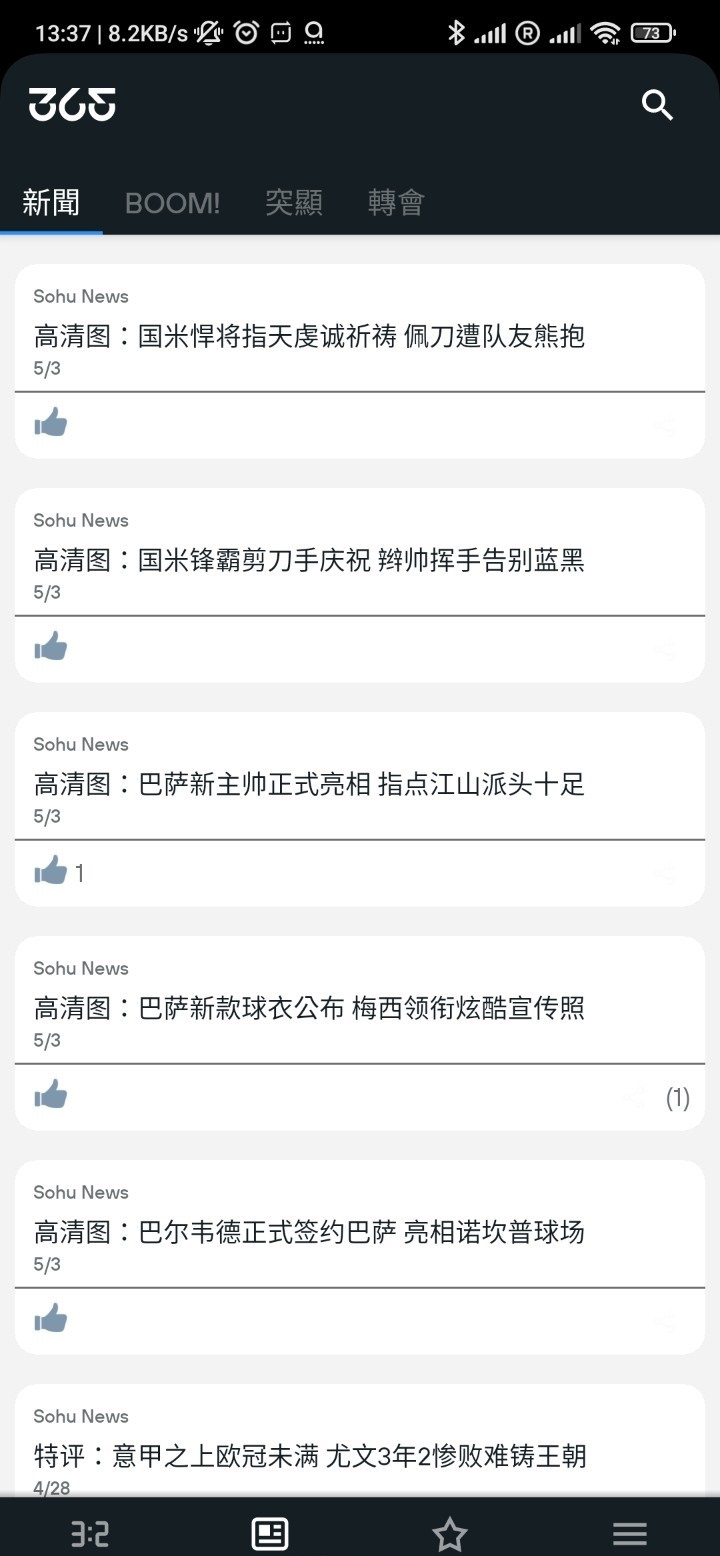
Task: Select the news icon in bottom navigation
Action: click(270, 1532)
